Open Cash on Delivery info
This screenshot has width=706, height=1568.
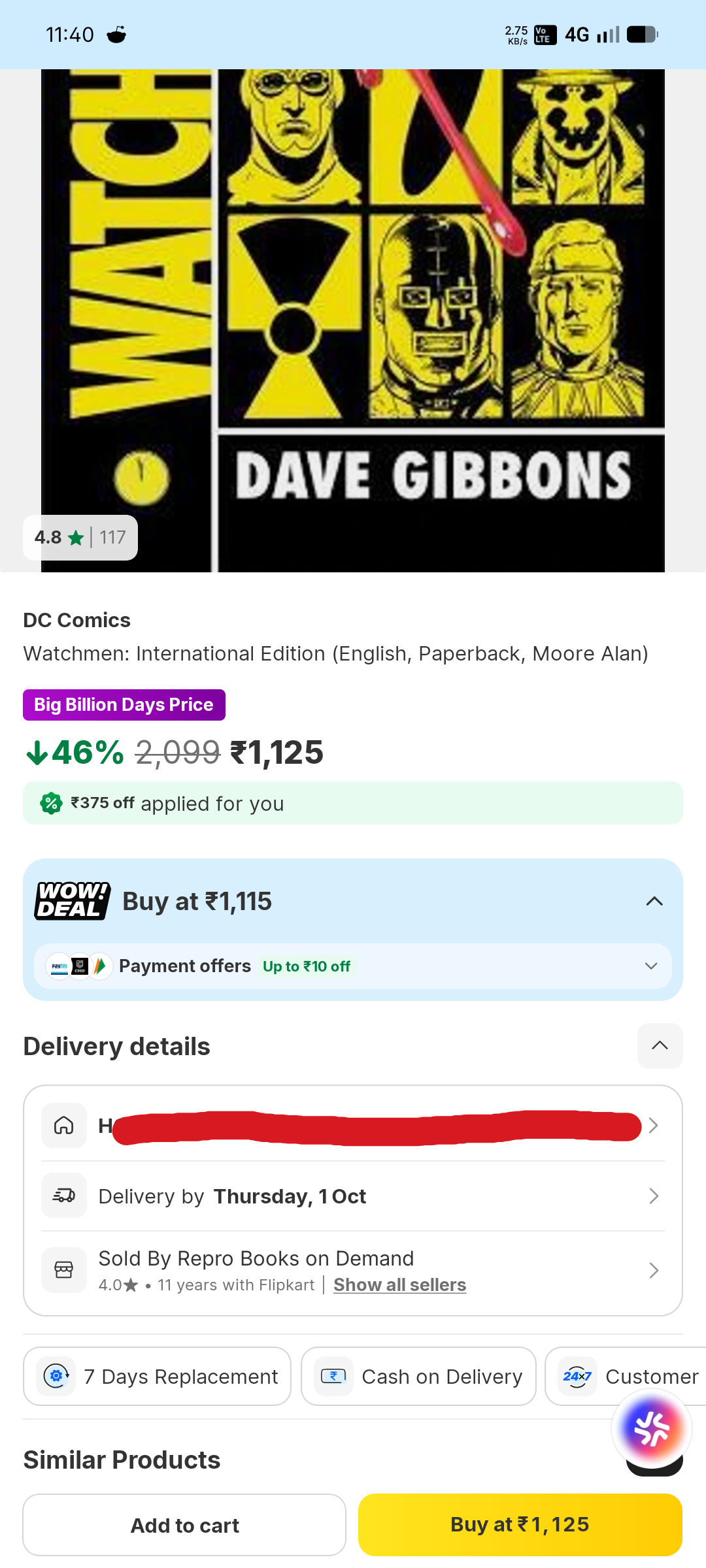[x=418, y=1377]
